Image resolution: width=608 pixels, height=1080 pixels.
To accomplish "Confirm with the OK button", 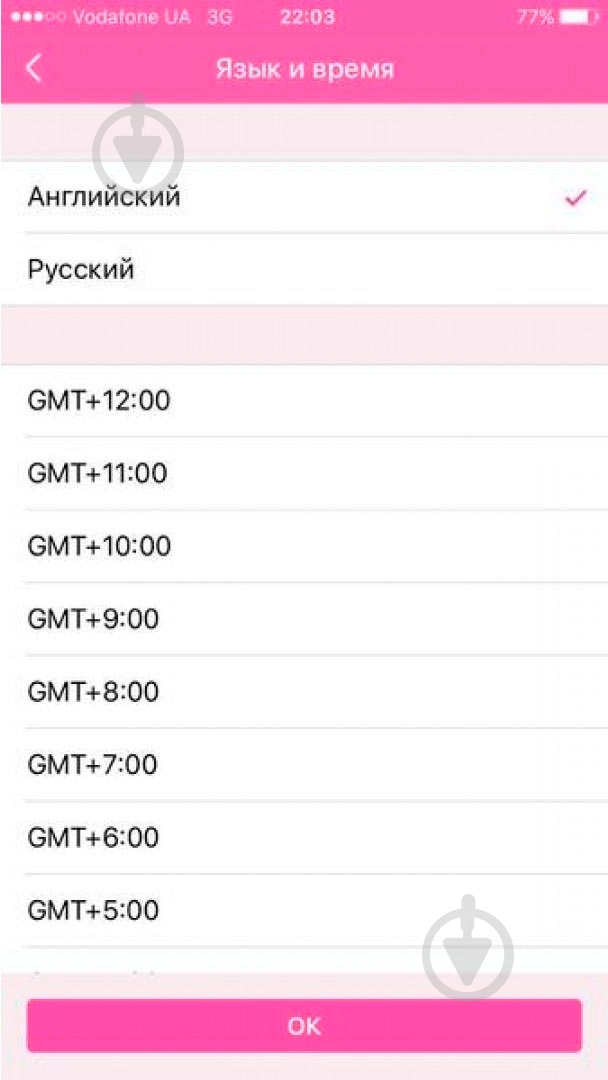I will tap(304, 1025).
